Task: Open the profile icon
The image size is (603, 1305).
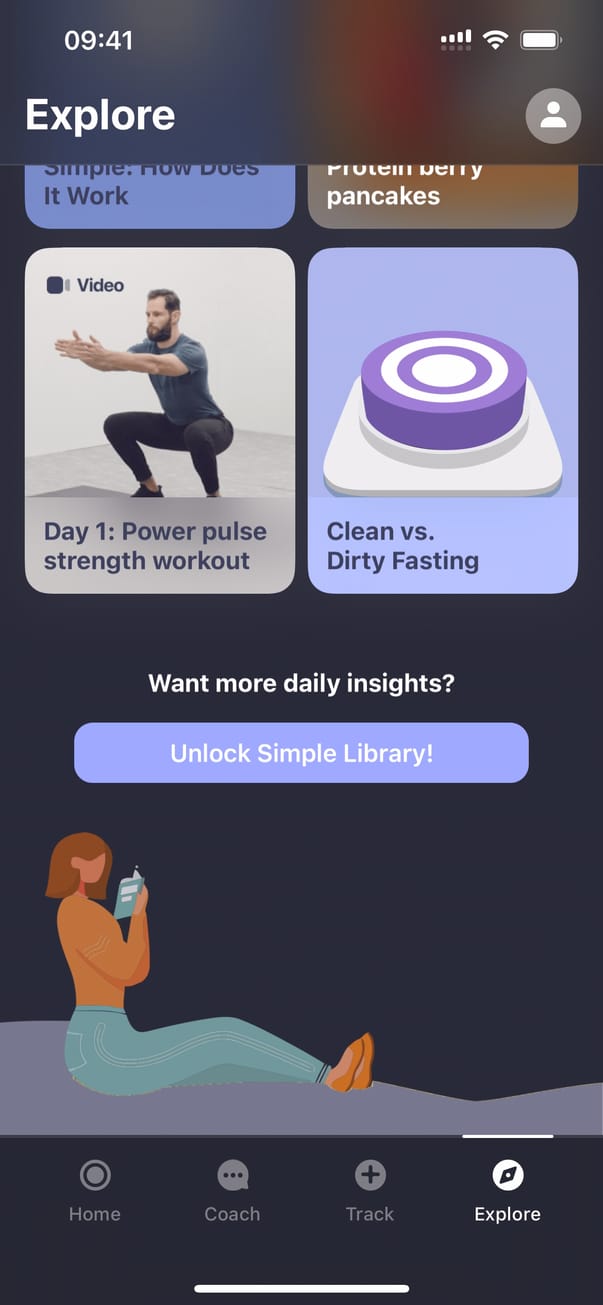Action: 553,116
